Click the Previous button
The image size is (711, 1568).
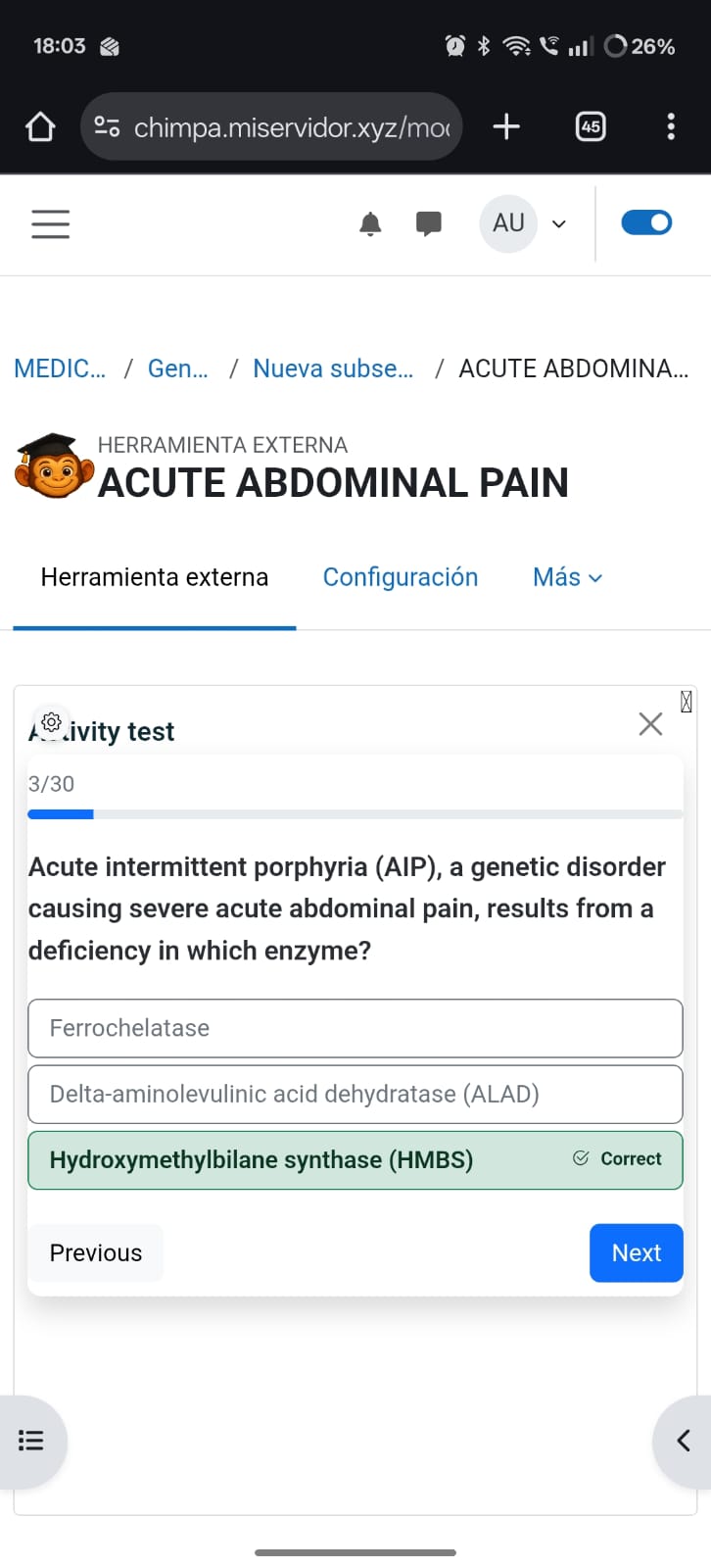tap(95, 1252)
